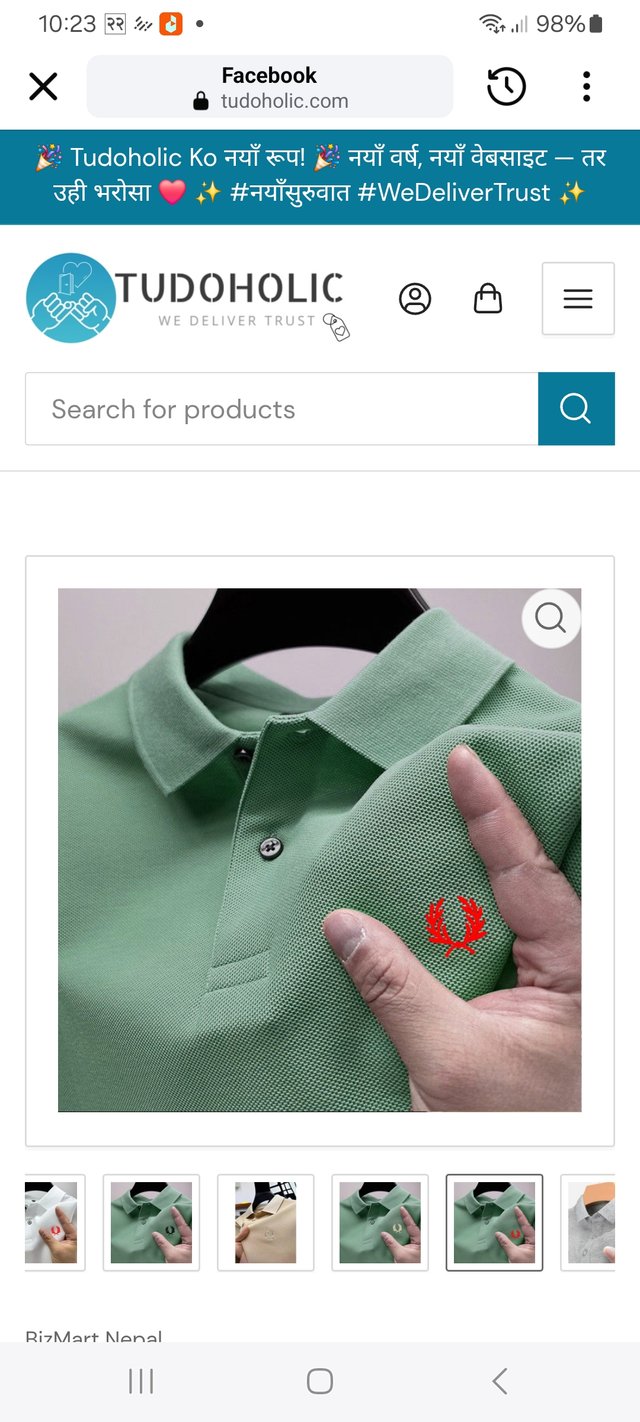The image size is (640, 1422).
Task: Select the grey polo thumbnail
Action: (x=590, y=1222)
